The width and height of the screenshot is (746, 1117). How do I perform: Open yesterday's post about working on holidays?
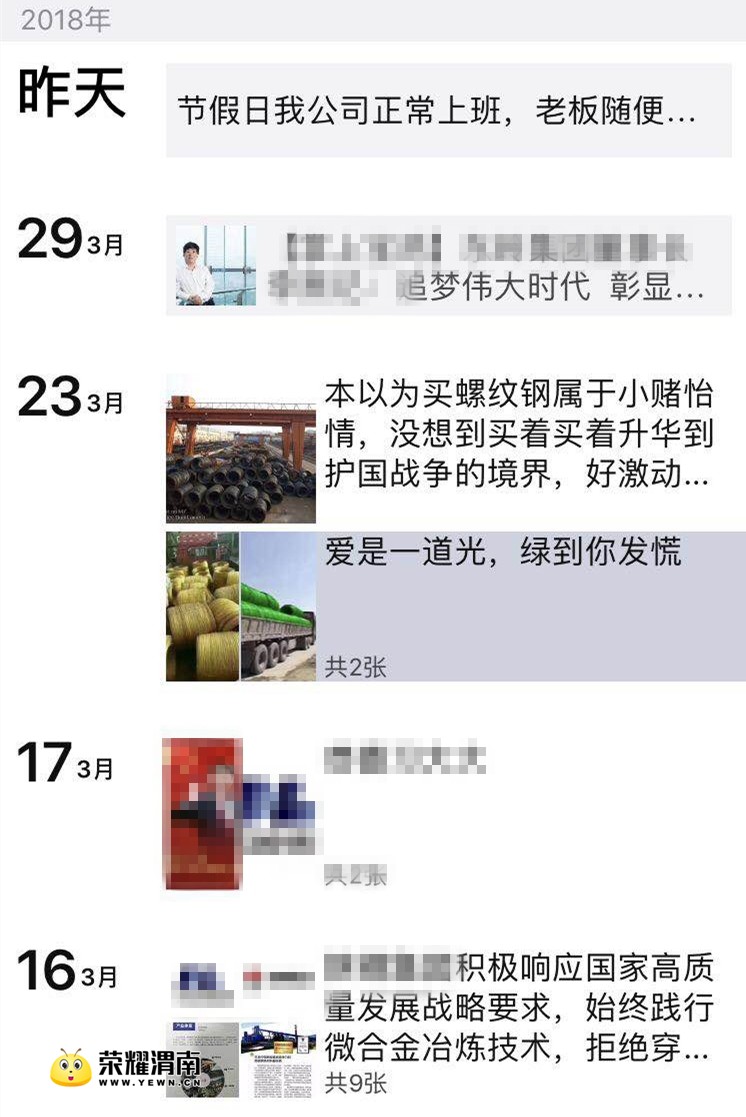pos(448,110)
